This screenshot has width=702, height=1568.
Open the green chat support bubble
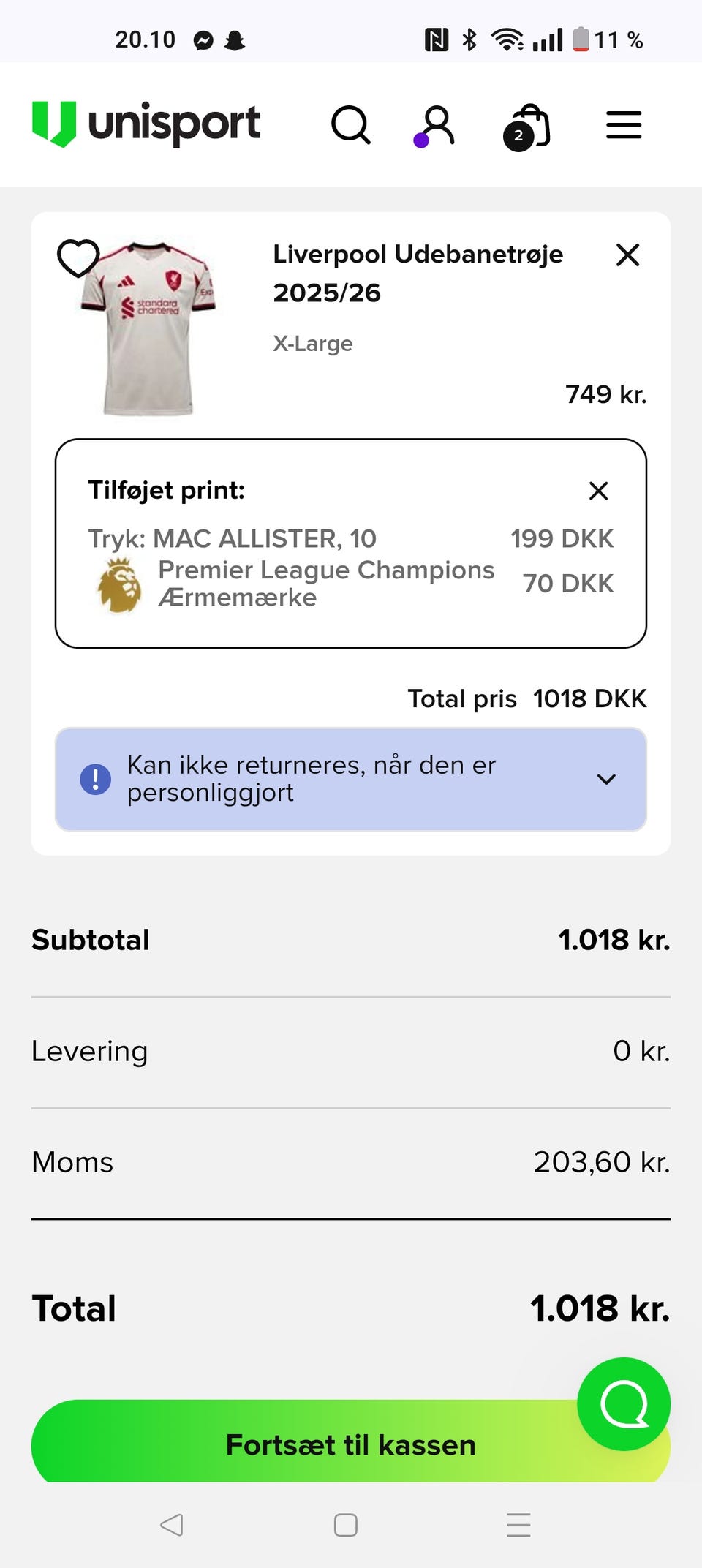(623, 1403)
